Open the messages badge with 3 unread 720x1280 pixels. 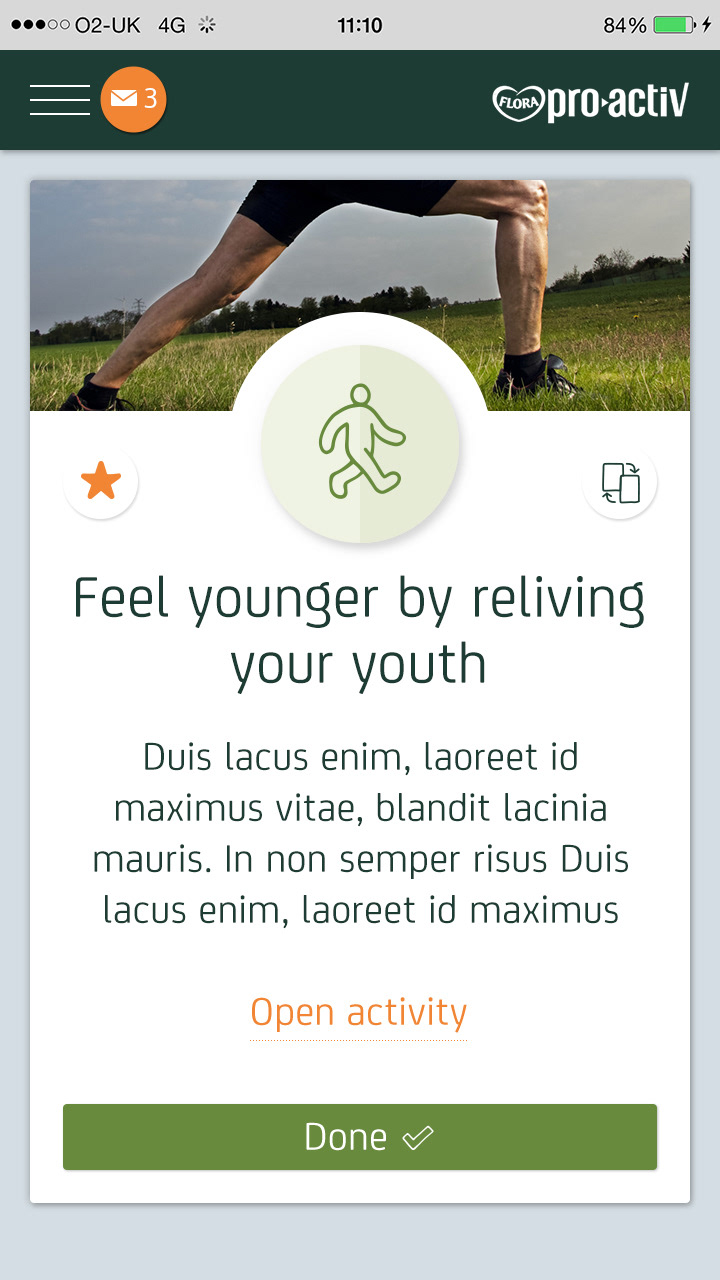pos(134,99)
